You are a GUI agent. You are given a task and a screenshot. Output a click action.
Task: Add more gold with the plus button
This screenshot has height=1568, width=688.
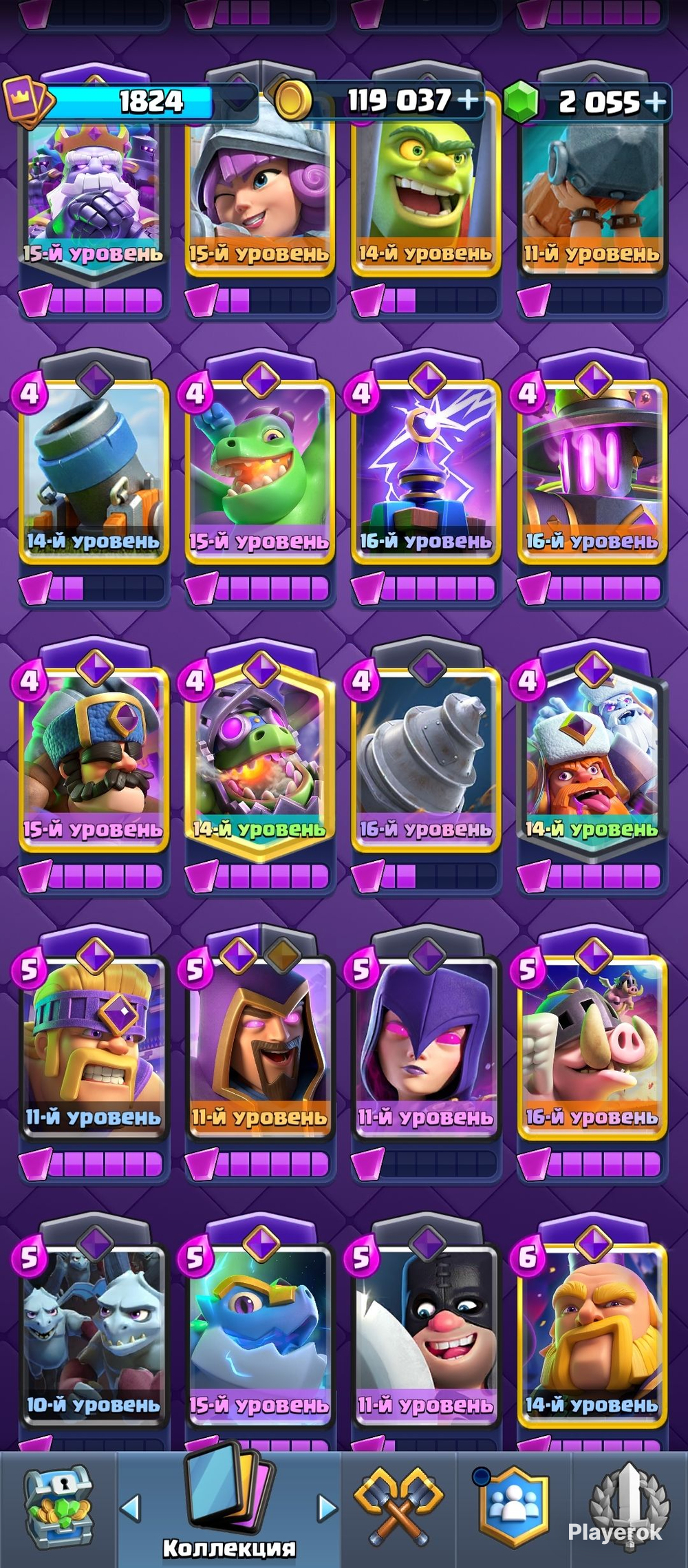click(x=467, y=100)
